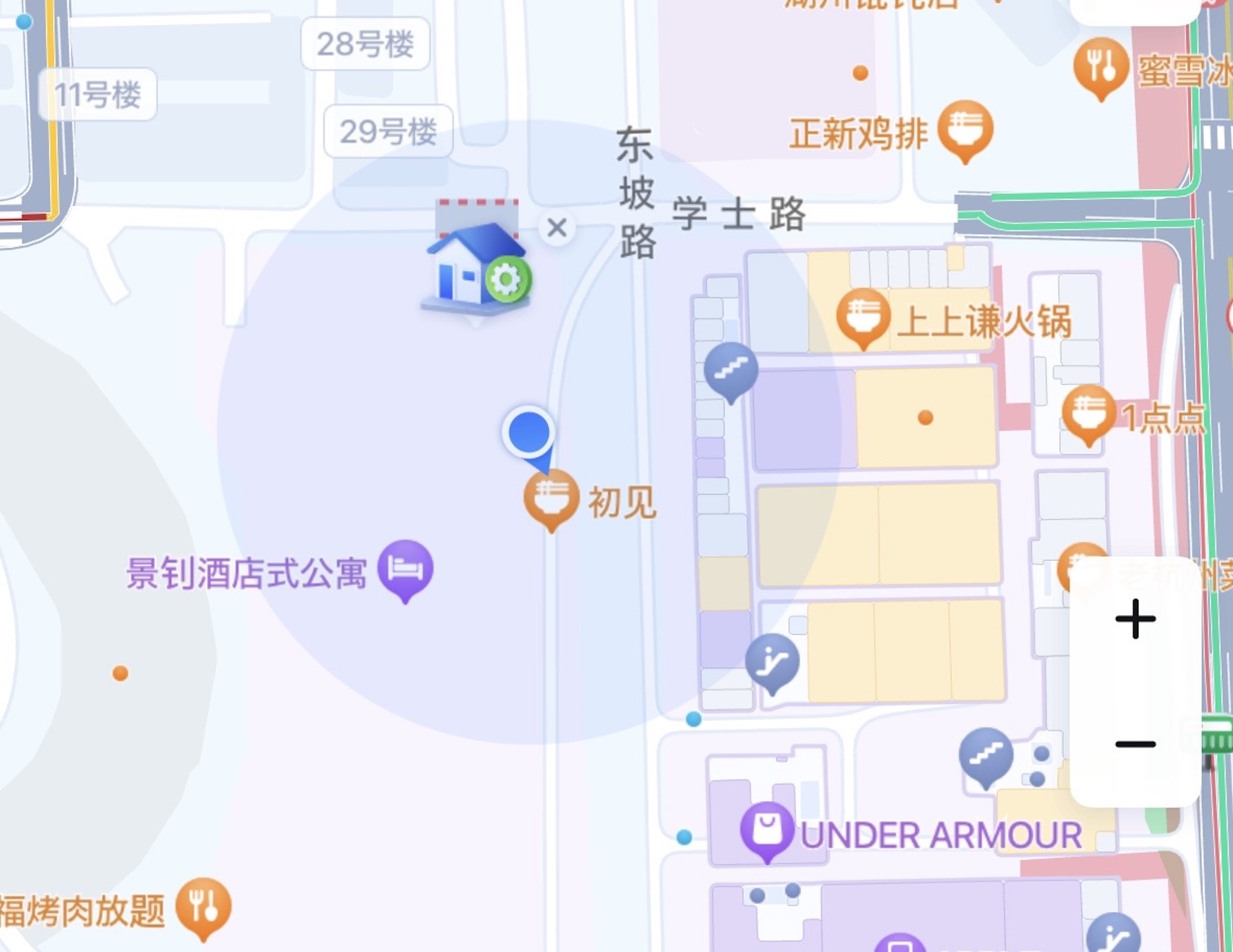
Task: Open the 正新鸡排 food marker
Action: 965,128
